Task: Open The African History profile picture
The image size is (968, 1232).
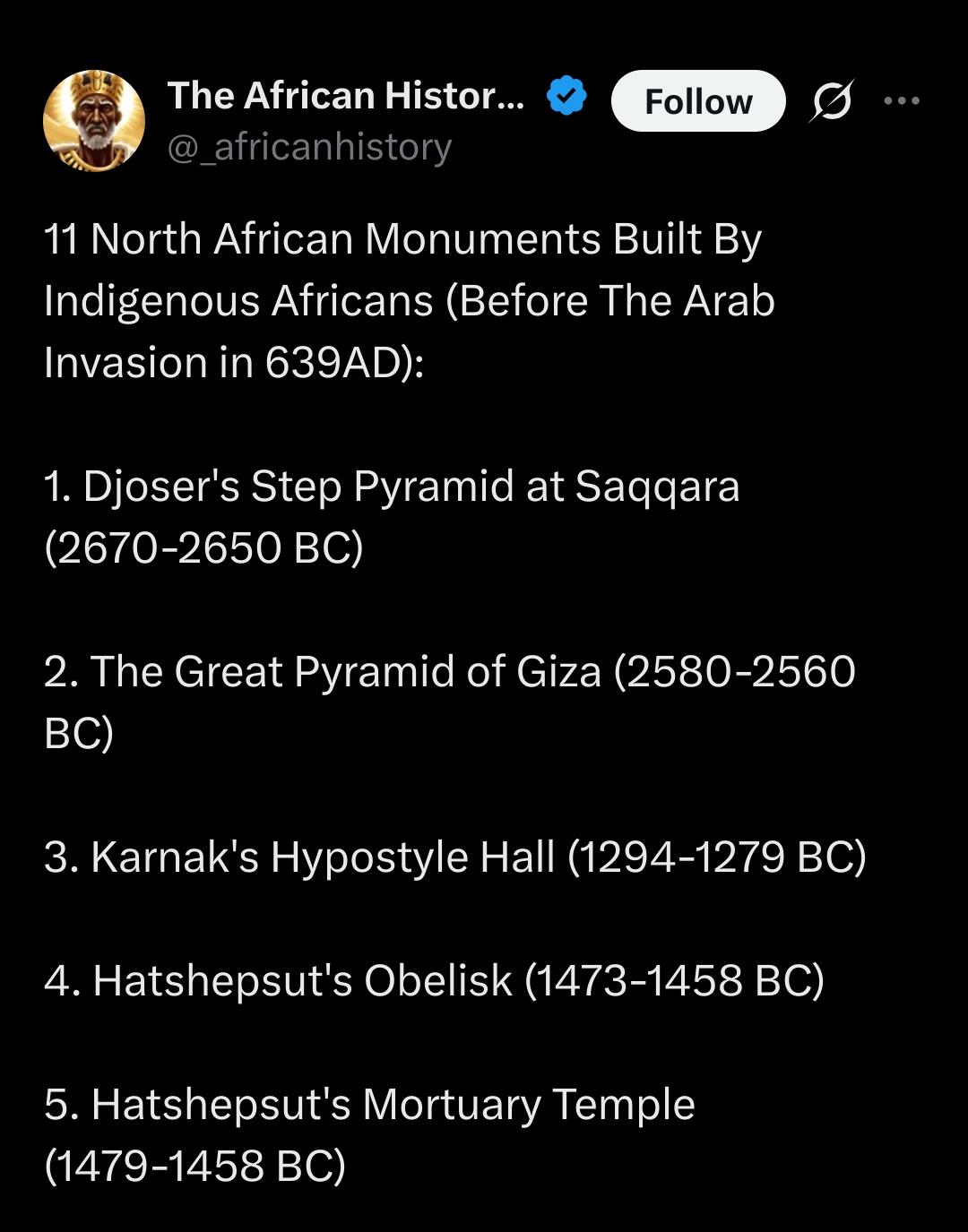Action: coord(94,121)
